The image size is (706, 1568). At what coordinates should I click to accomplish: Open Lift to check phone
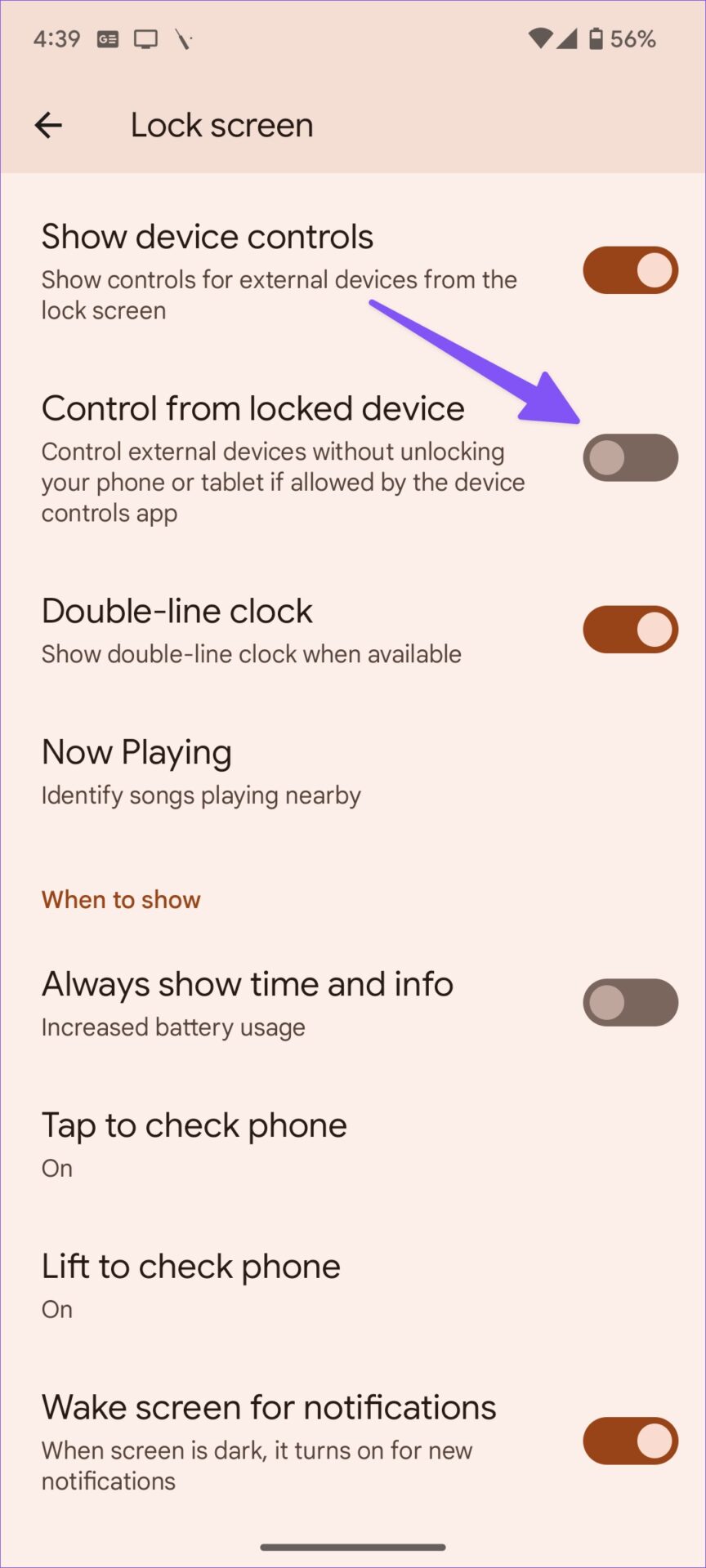[x=191, y=1285]
